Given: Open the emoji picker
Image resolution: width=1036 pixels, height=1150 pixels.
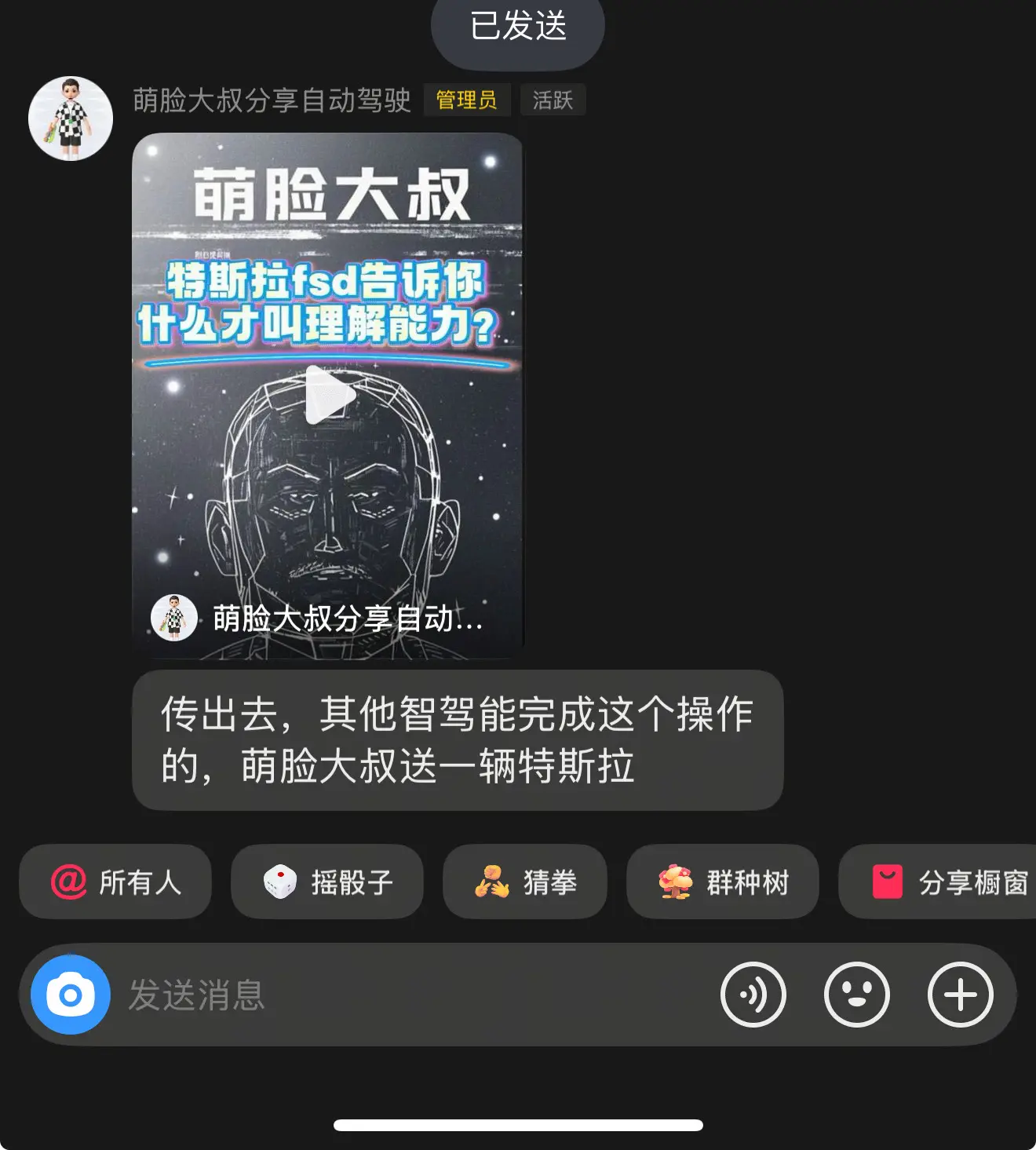Looking at the screenshot, I should coord(858,995).
